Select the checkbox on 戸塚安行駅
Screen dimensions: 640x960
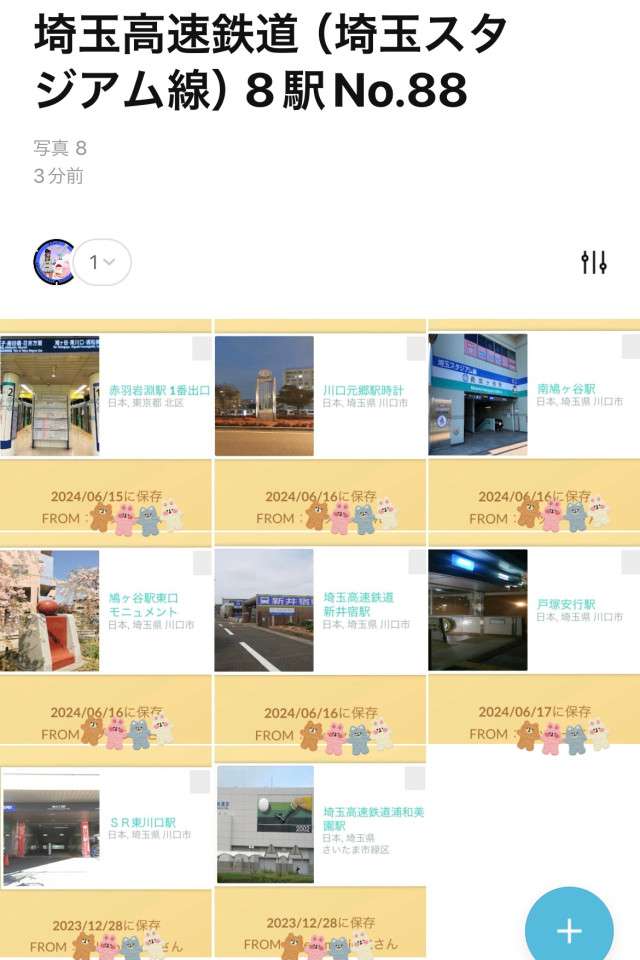click(630, 562)
